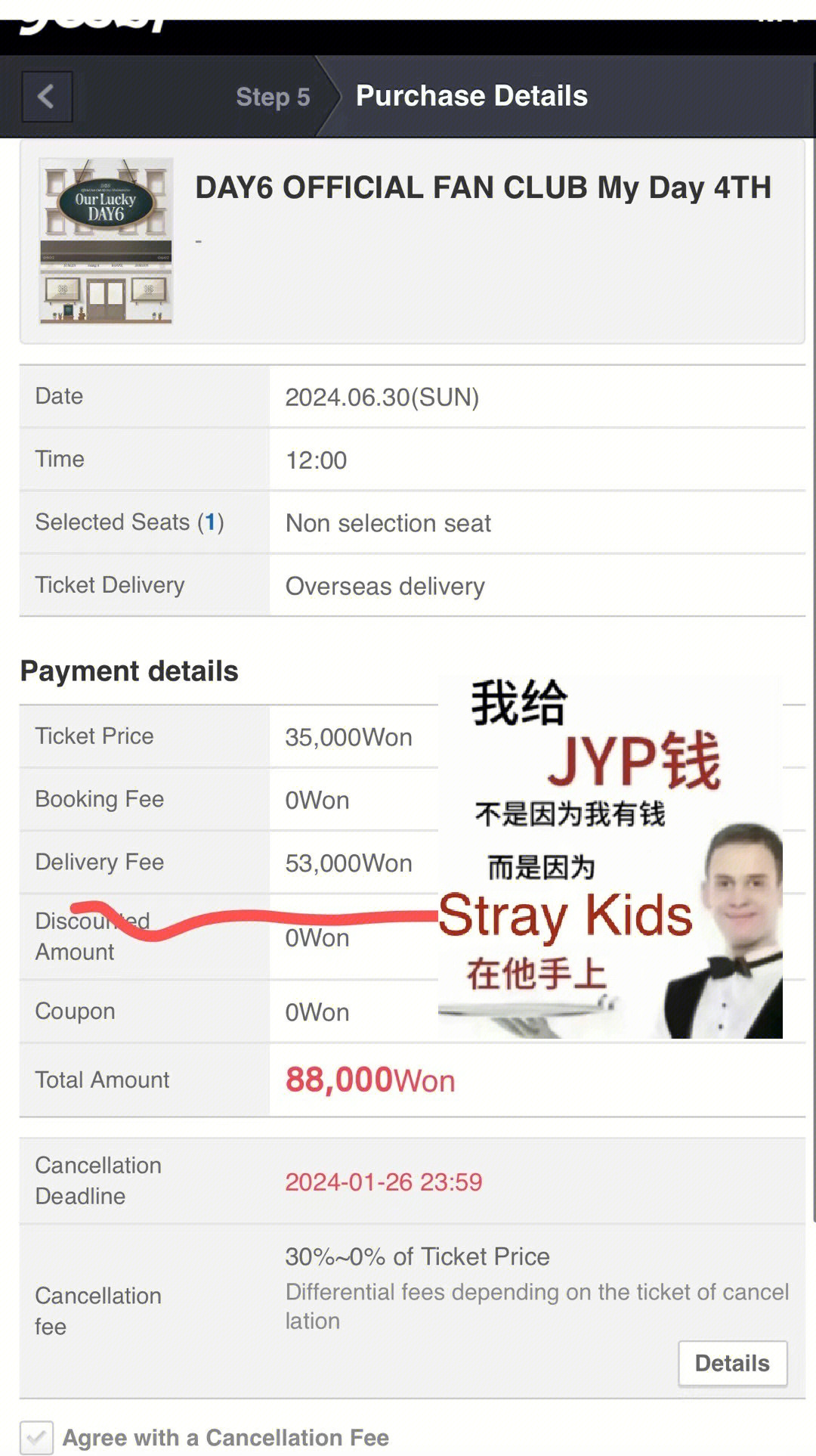This screenshot has height=1456, width=816.
Task: Open cancellation fee Details
Action: coord(731,1363)
